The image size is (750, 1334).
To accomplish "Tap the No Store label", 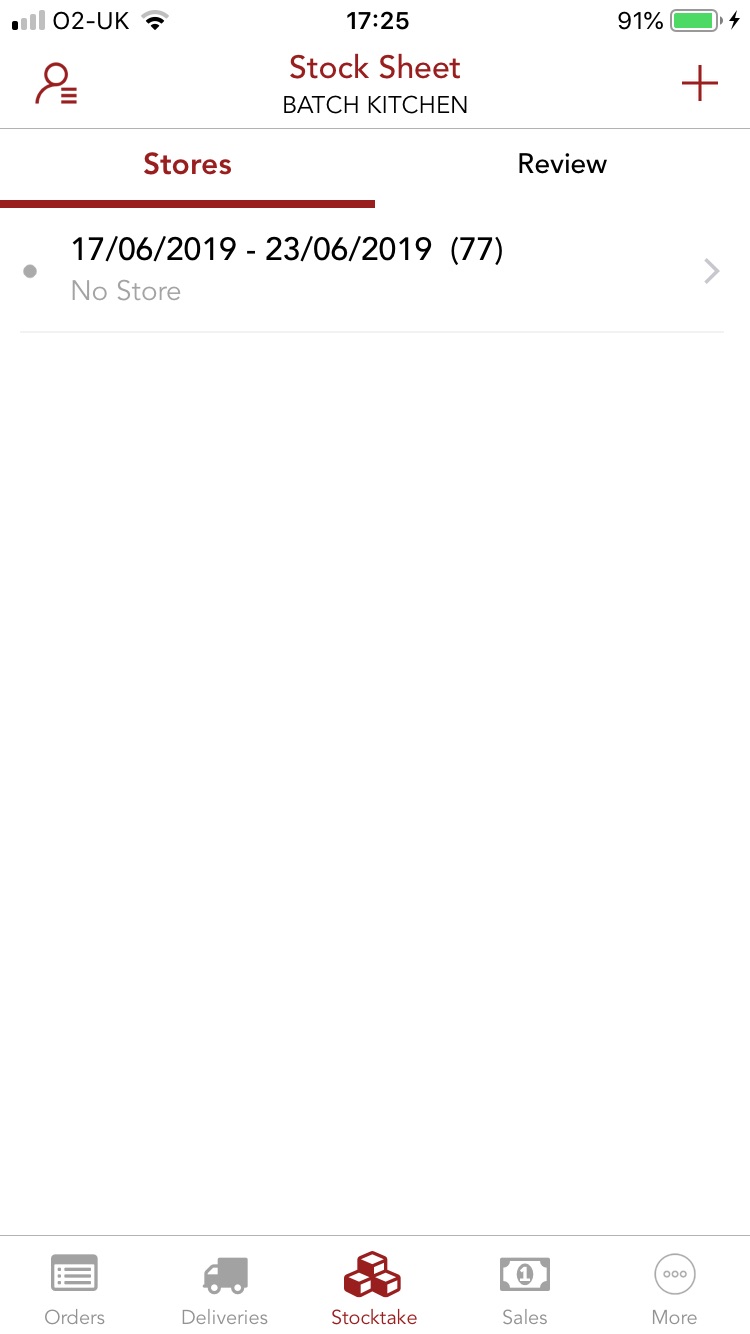I will pyautogui.click(x=125, y=290).
